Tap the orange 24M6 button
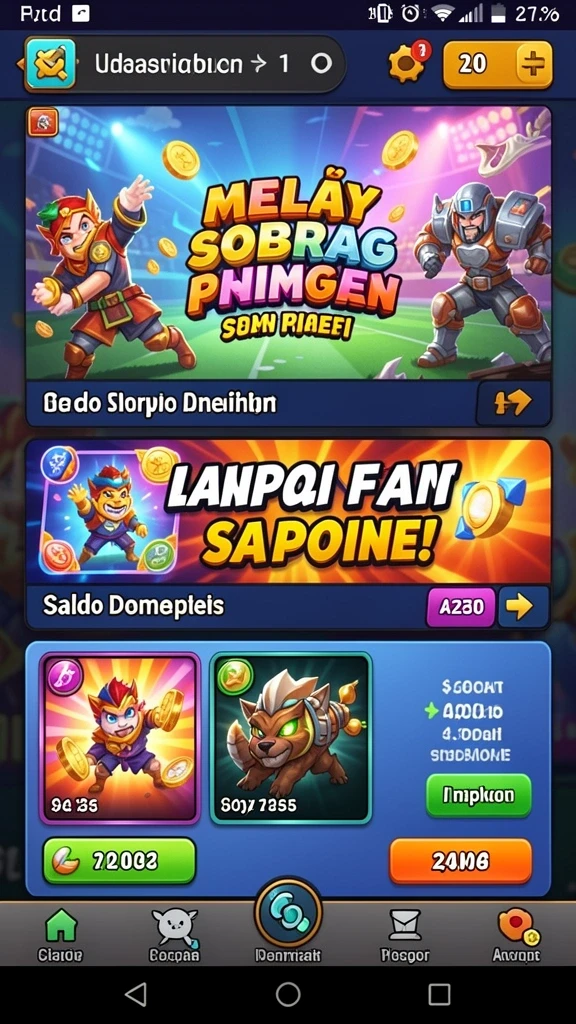 point(460,861)
